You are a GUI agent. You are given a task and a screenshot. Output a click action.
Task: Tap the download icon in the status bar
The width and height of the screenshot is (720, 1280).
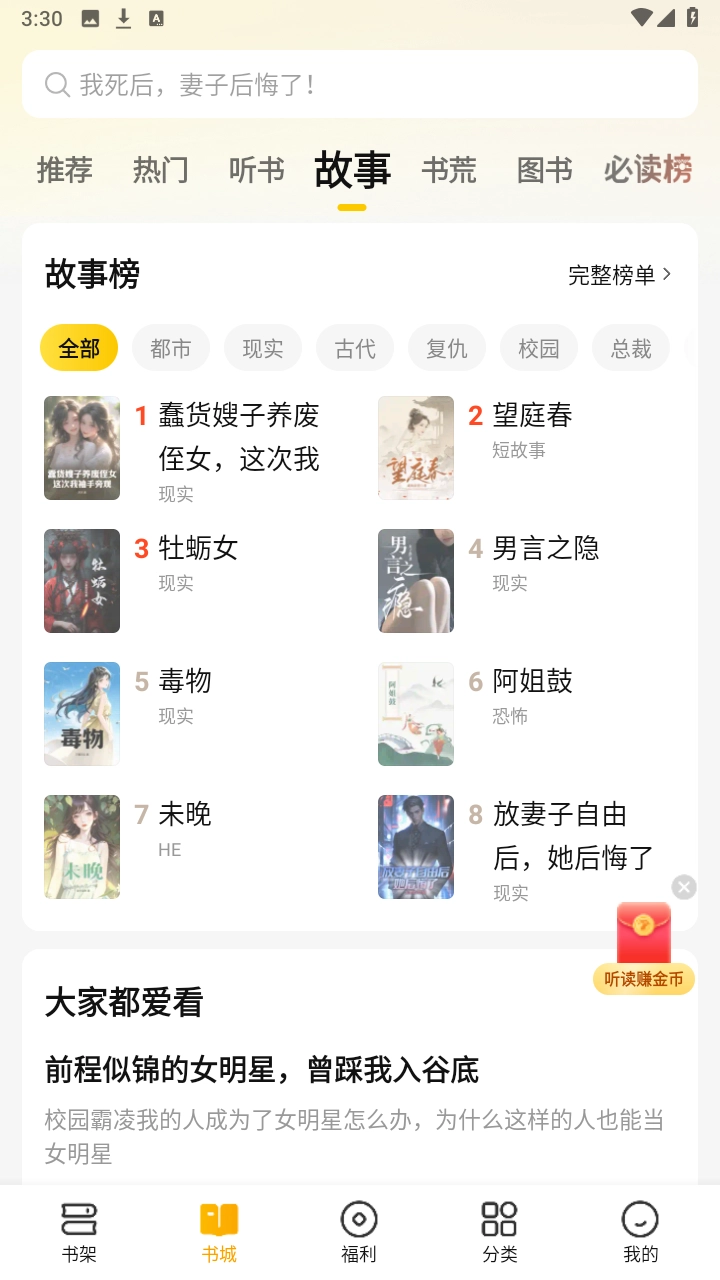click(x=122, y=17)
